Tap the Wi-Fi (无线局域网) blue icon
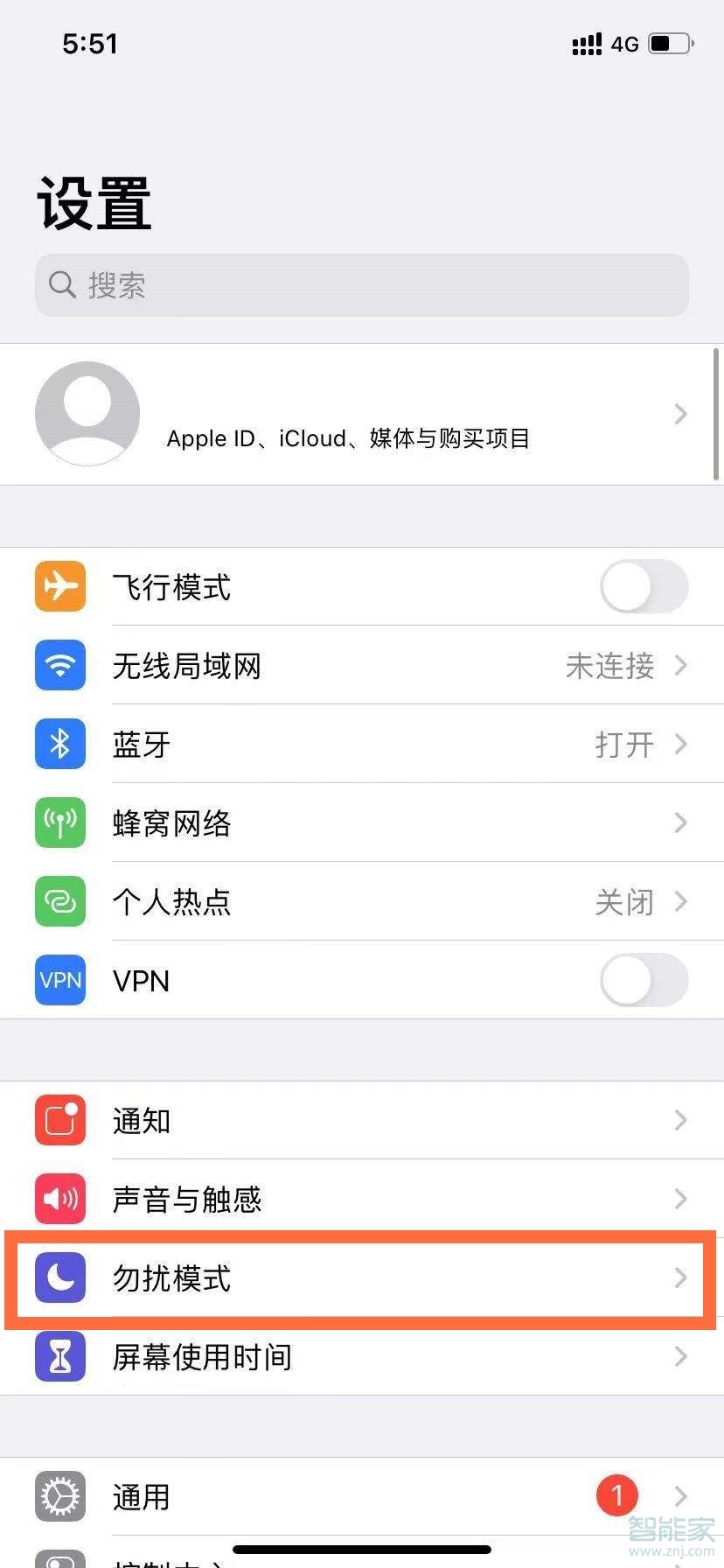This screenshot has width=724, height=1568. [59, 665]
